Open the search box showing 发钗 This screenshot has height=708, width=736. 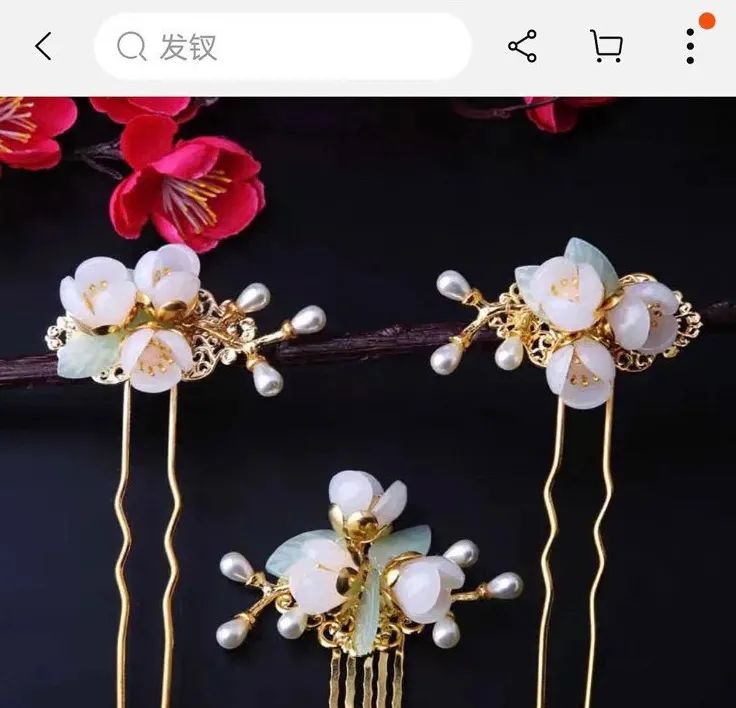[x=282, y=46]
